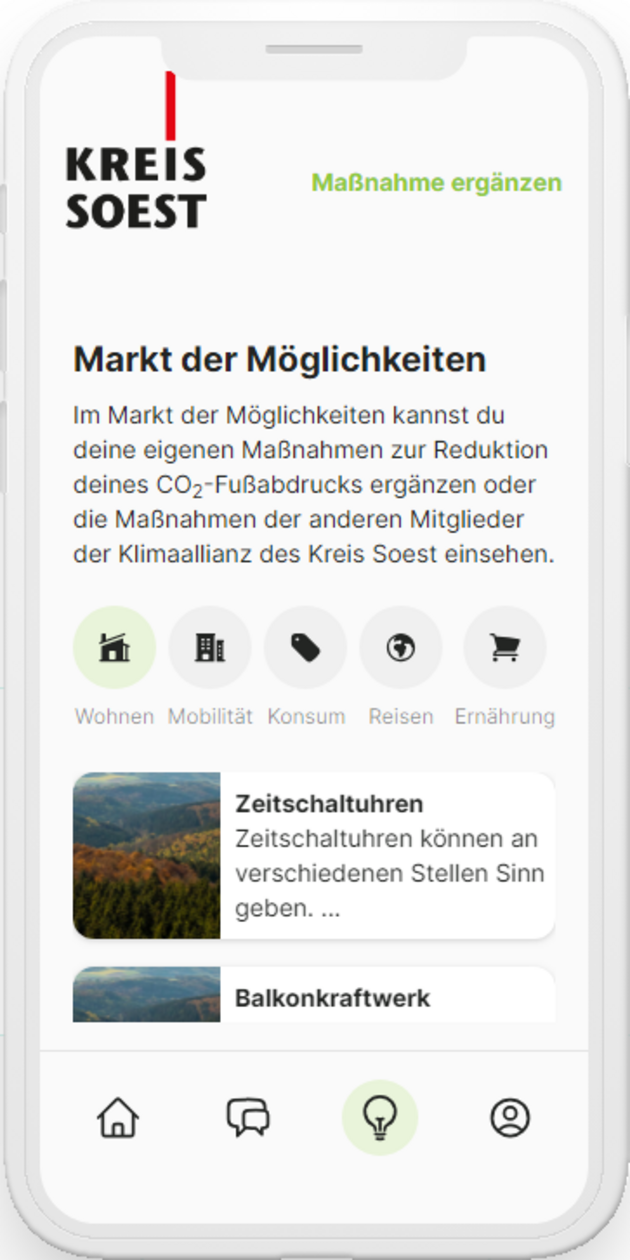Image resolution: width=630 pixels, height=1260 pixels.
Task: Tap the Maßnahme ergänzen link
Action: pos(436,183)
